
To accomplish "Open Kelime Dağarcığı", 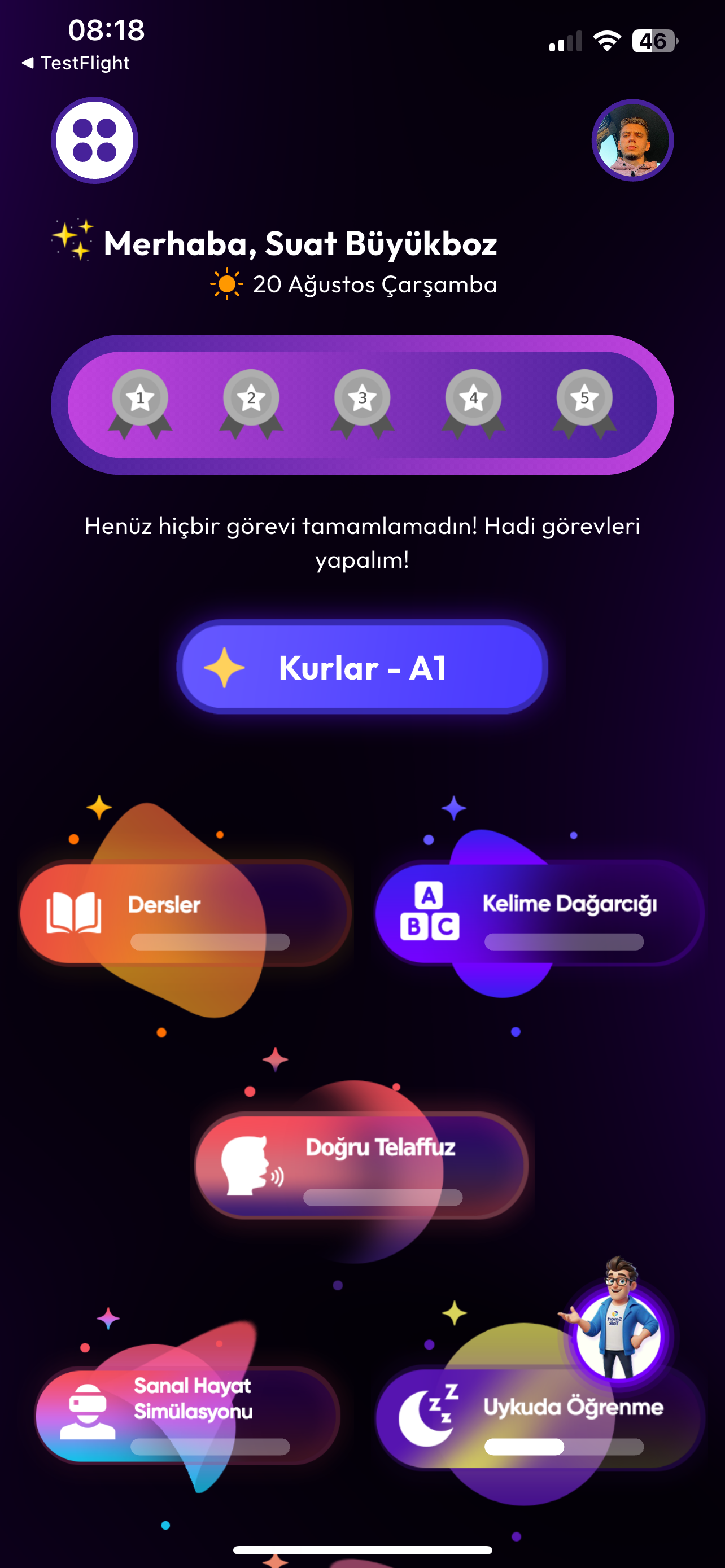I will pyautogui.click(x=539, y=913).
